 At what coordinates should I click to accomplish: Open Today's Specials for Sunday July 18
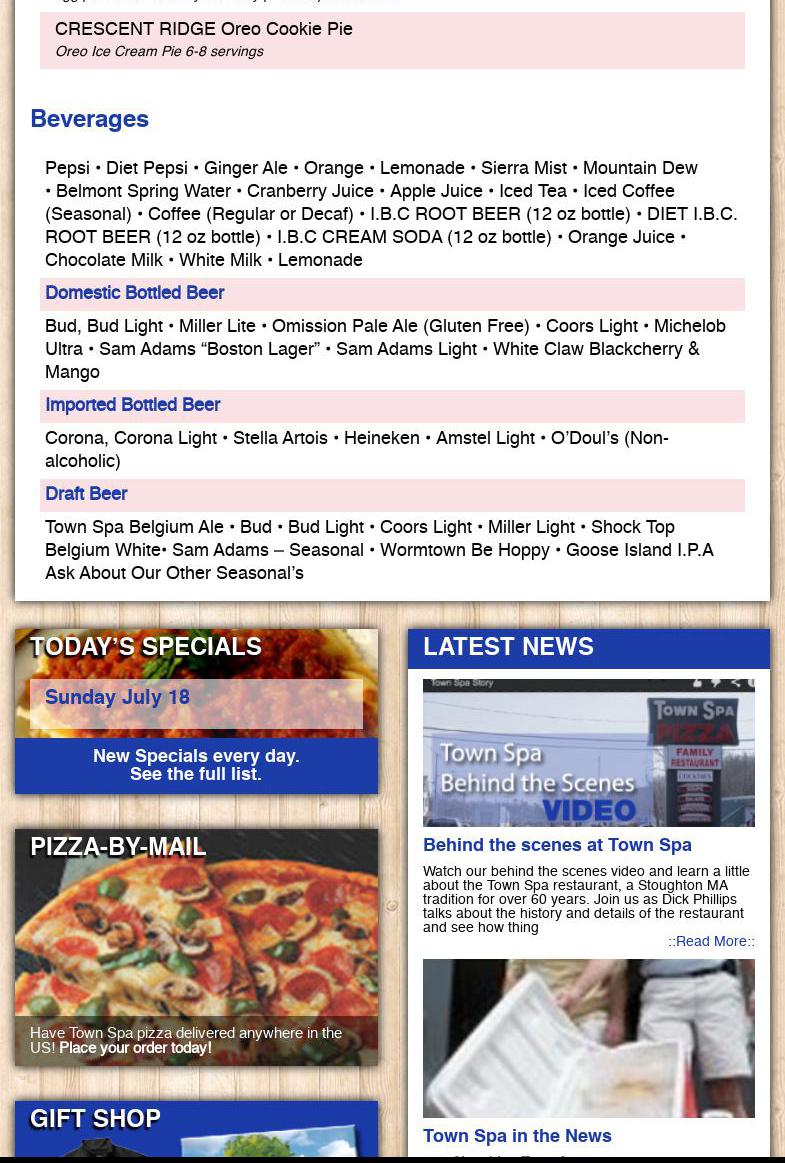click(x=117, y=697)
